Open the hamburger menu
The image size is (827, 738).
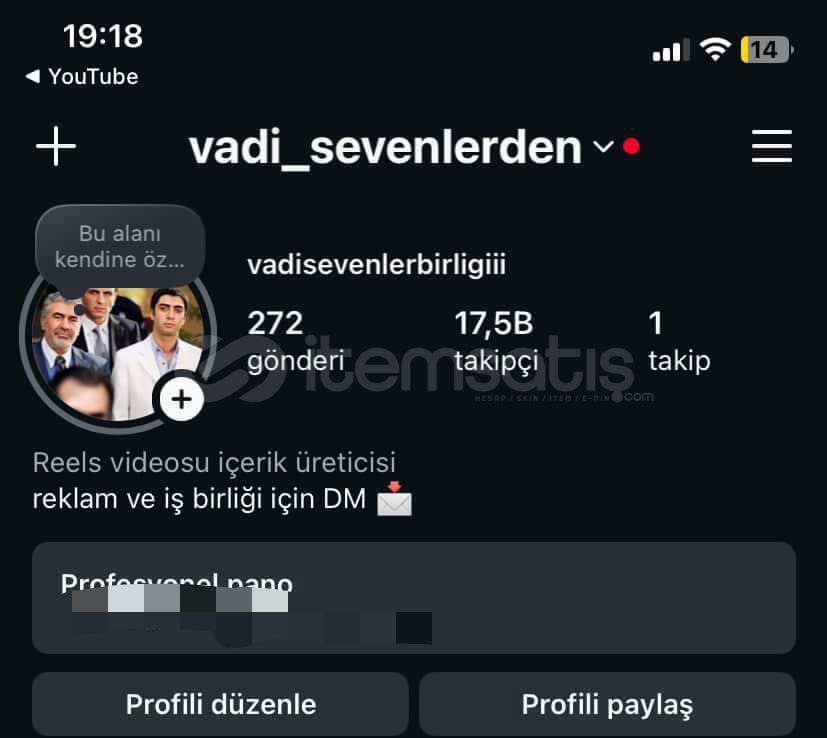(x=771, y=147)
